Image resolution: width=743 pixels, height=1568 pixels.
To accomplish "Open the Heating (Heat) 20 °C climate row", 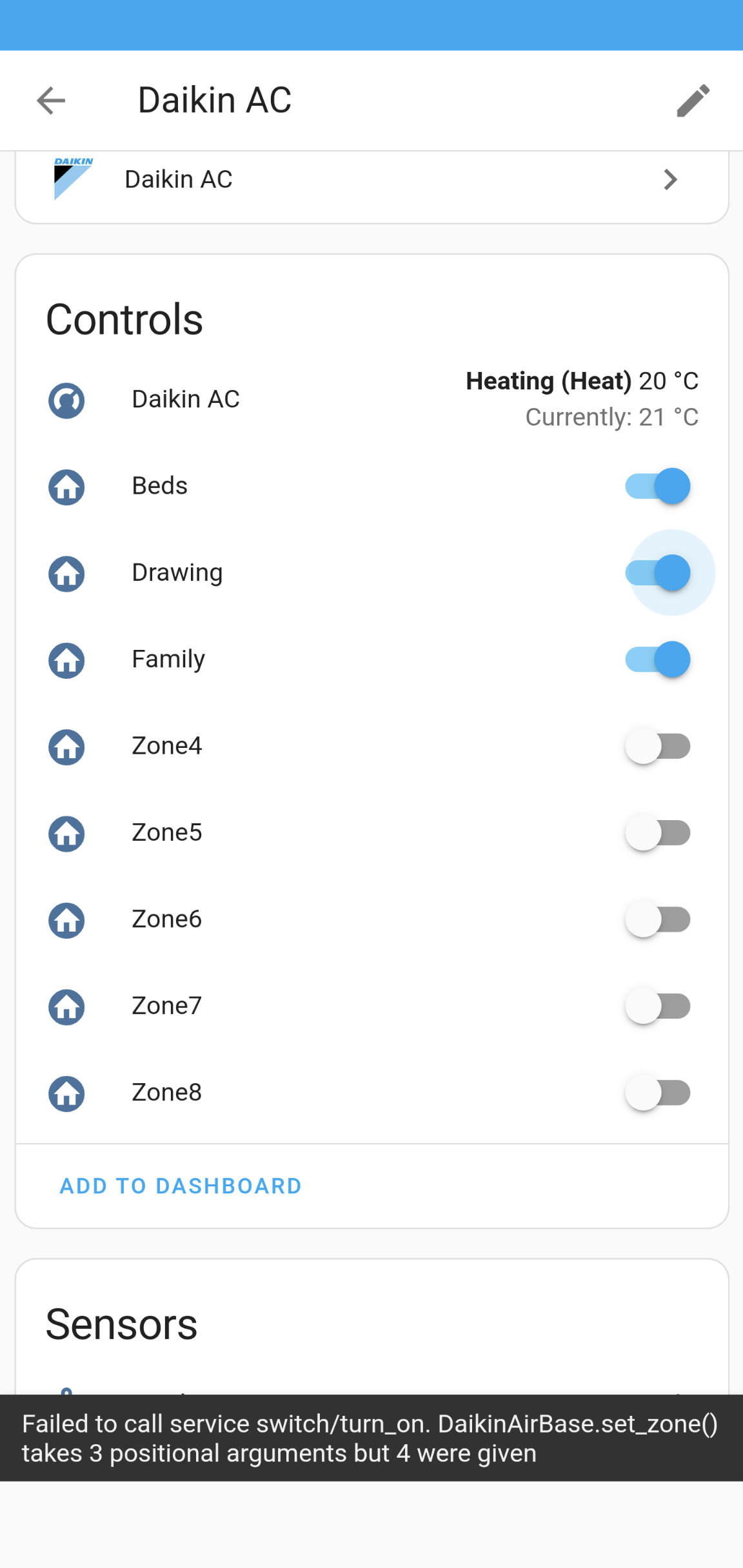I will pyautogui.click(x=580, y=398).
